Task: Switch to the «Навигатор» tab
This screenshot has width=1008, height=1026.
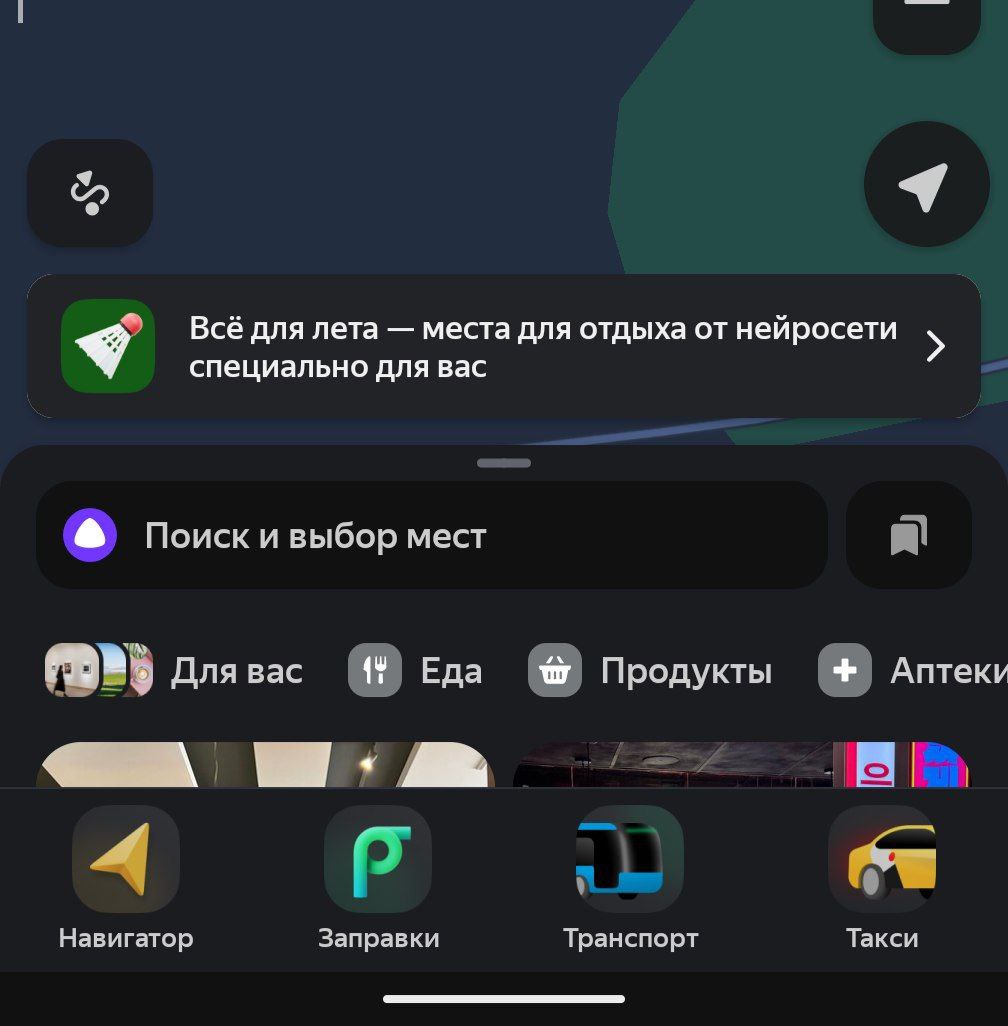Action: coord(126,877)
